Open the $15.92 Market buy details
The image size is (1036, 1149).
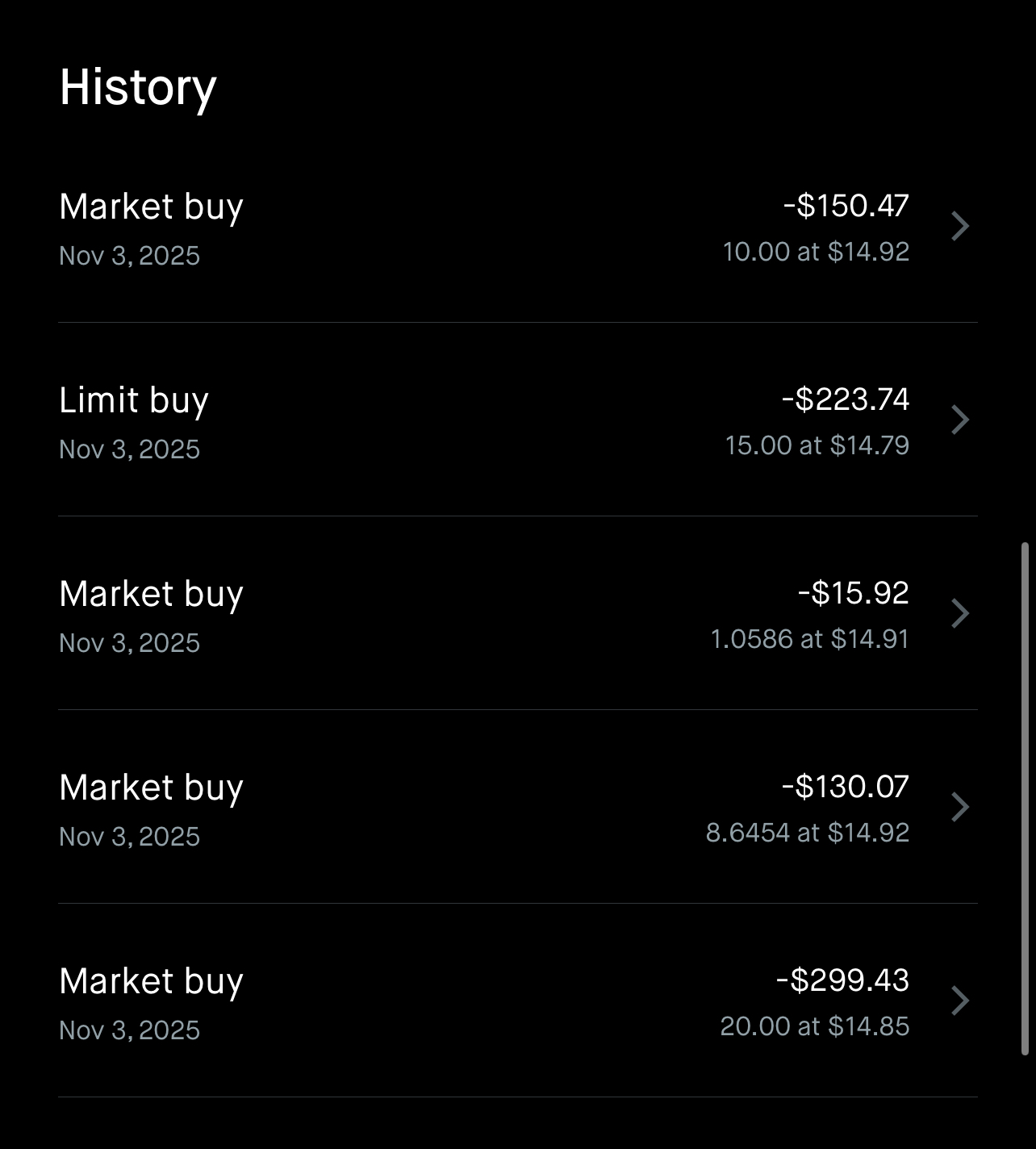516,615
